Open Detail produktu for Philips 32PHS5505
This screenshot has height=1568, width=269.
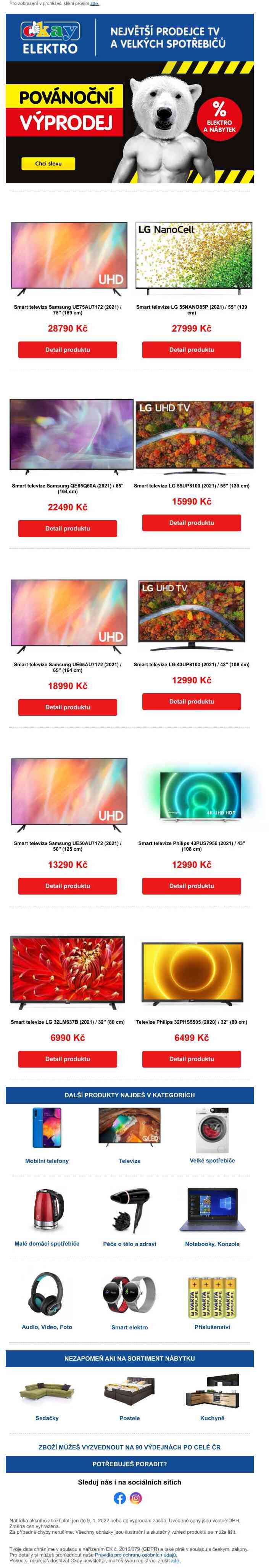coord(191,1058)
